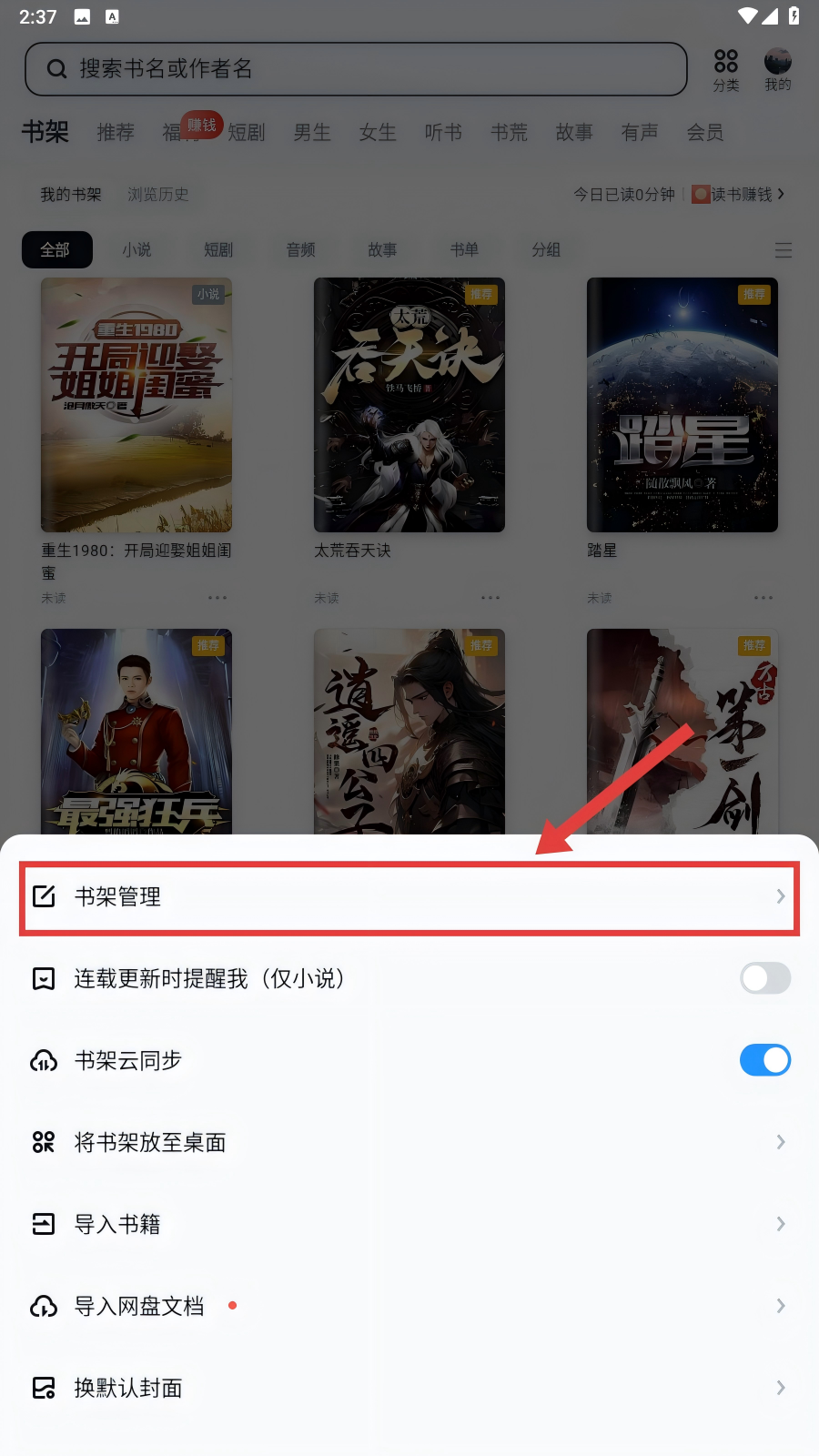Choose 换默认封面 option
819x1456 pixels.
409,1388
